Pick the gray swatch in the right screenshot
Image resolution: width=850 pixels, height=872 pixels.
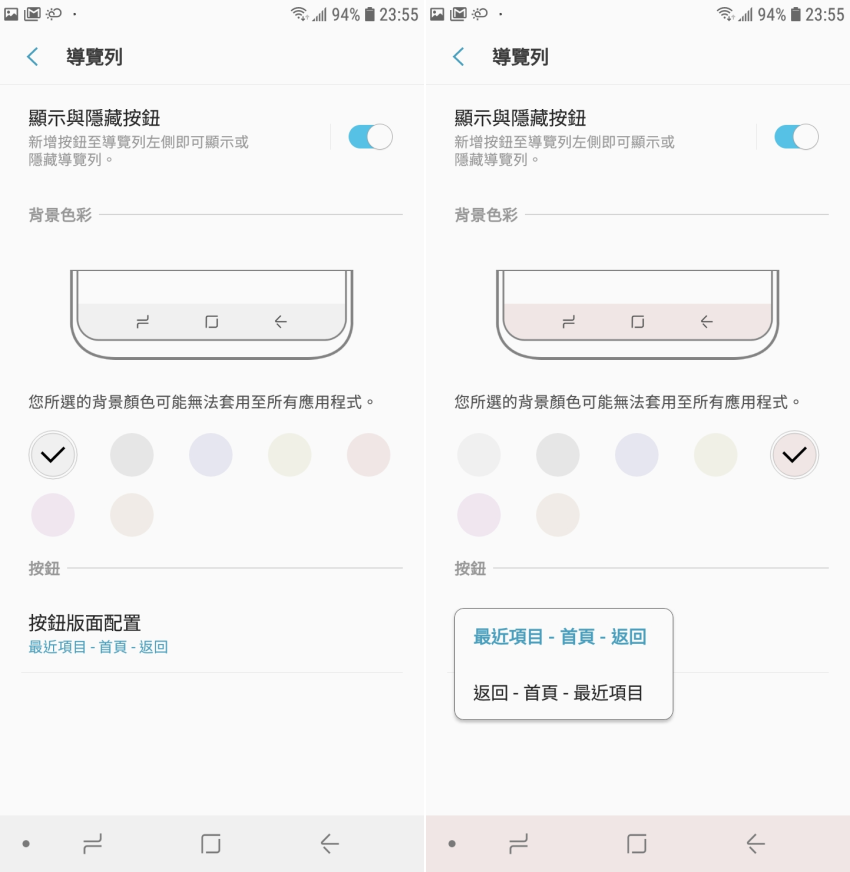tap(558, 455)
